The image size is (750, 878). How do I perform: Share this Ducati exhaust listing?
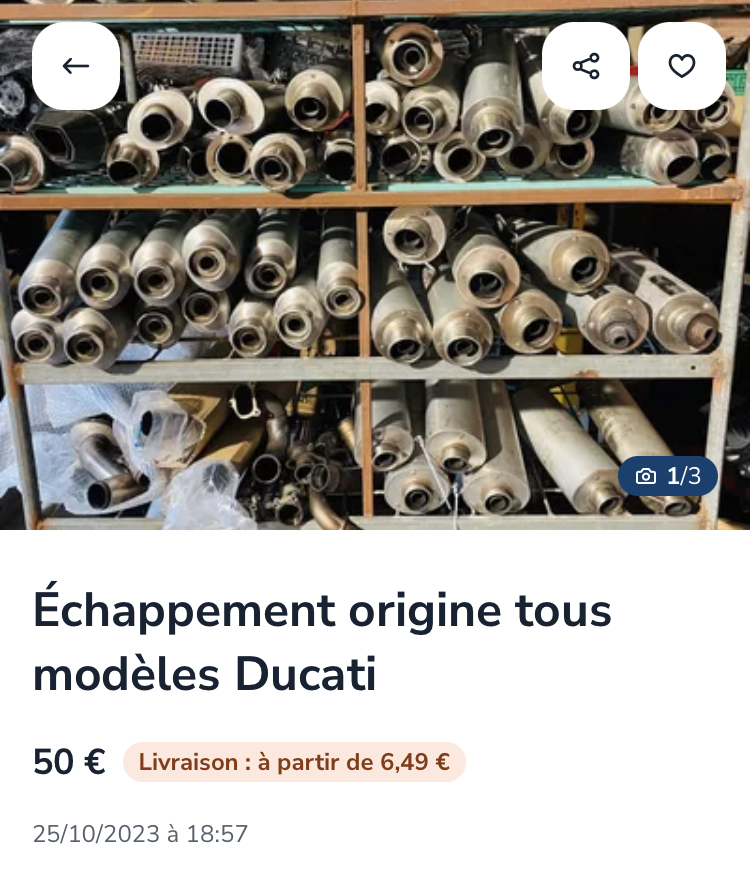(x=585, y=66)
